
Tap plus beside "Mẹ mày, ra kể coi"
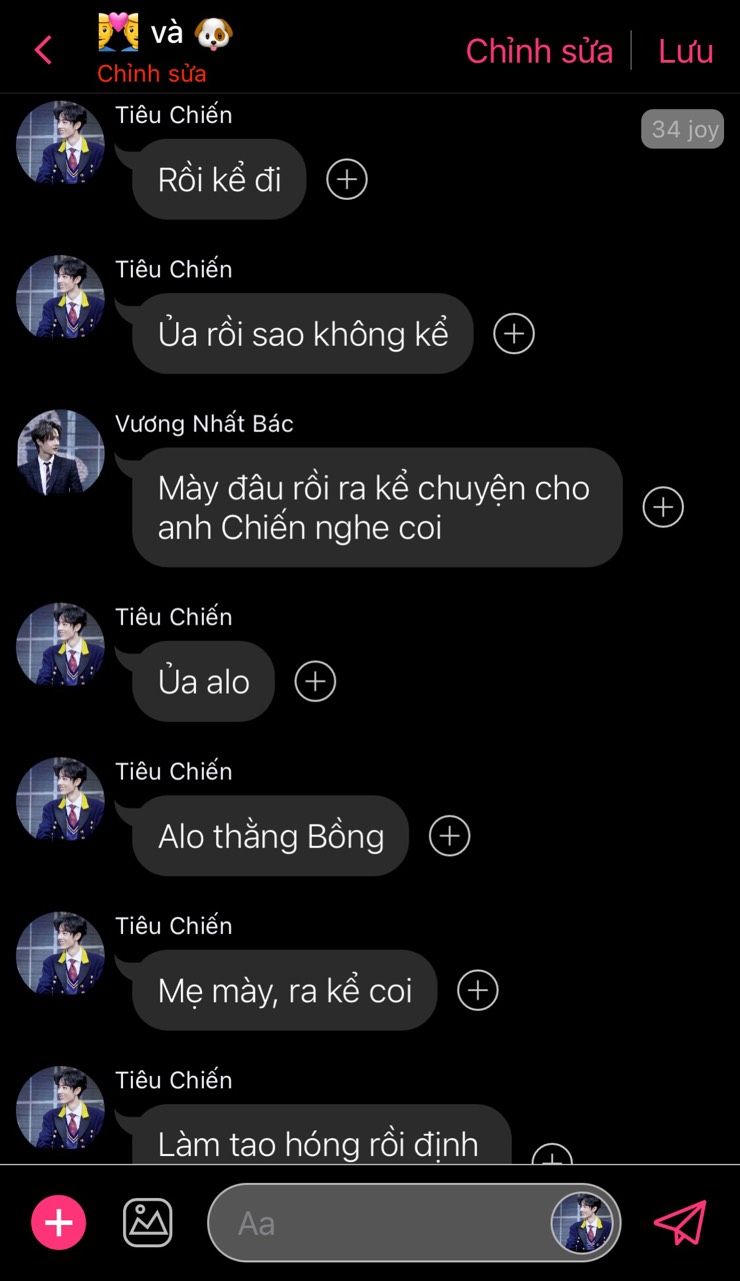point(477,990)
